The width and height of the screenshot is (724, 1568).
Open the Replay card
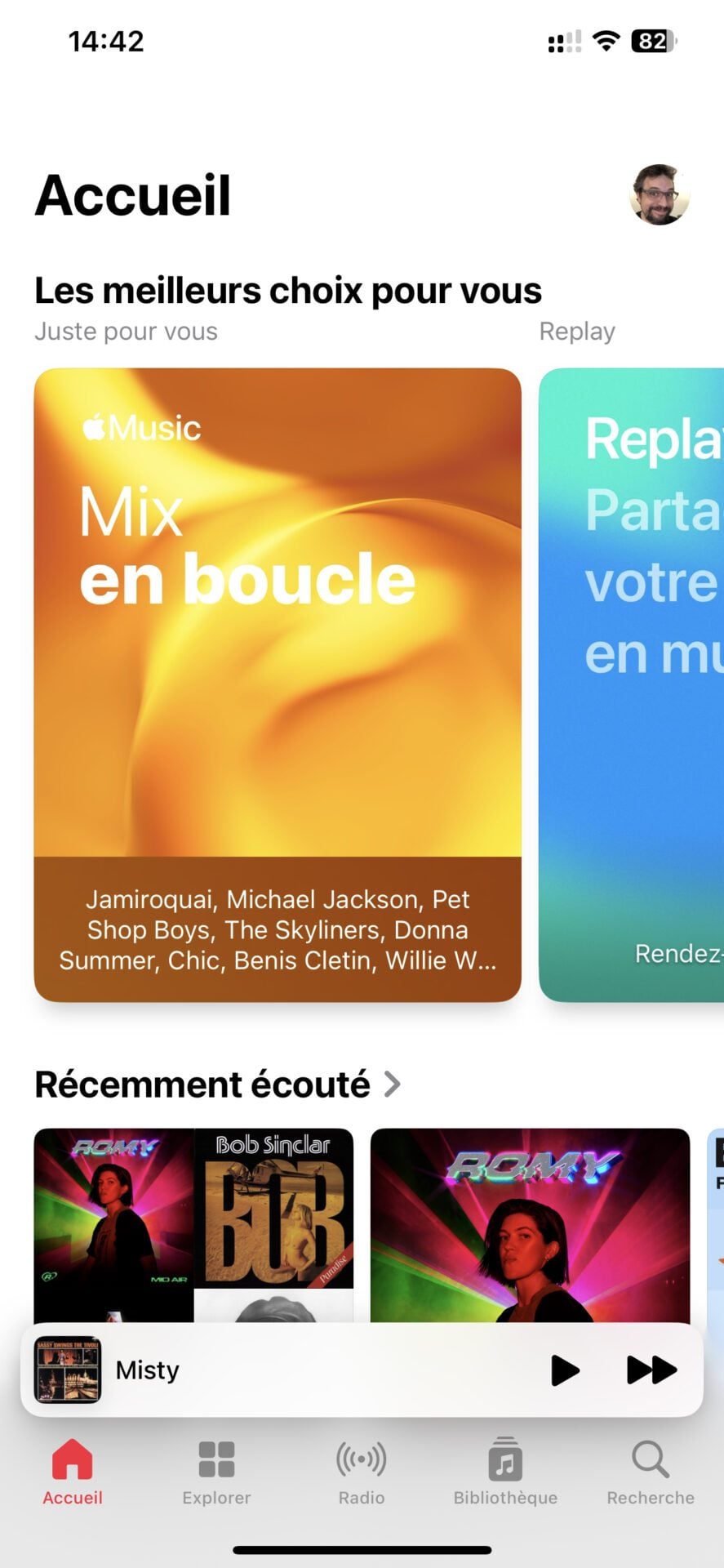click(632, 684)
